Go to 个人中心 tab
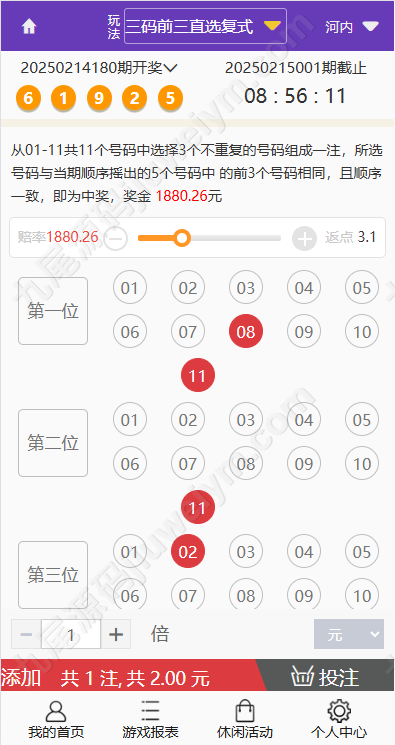Viewport: 395px width, 745px height. pyautogui.click(x=339, y=718)
